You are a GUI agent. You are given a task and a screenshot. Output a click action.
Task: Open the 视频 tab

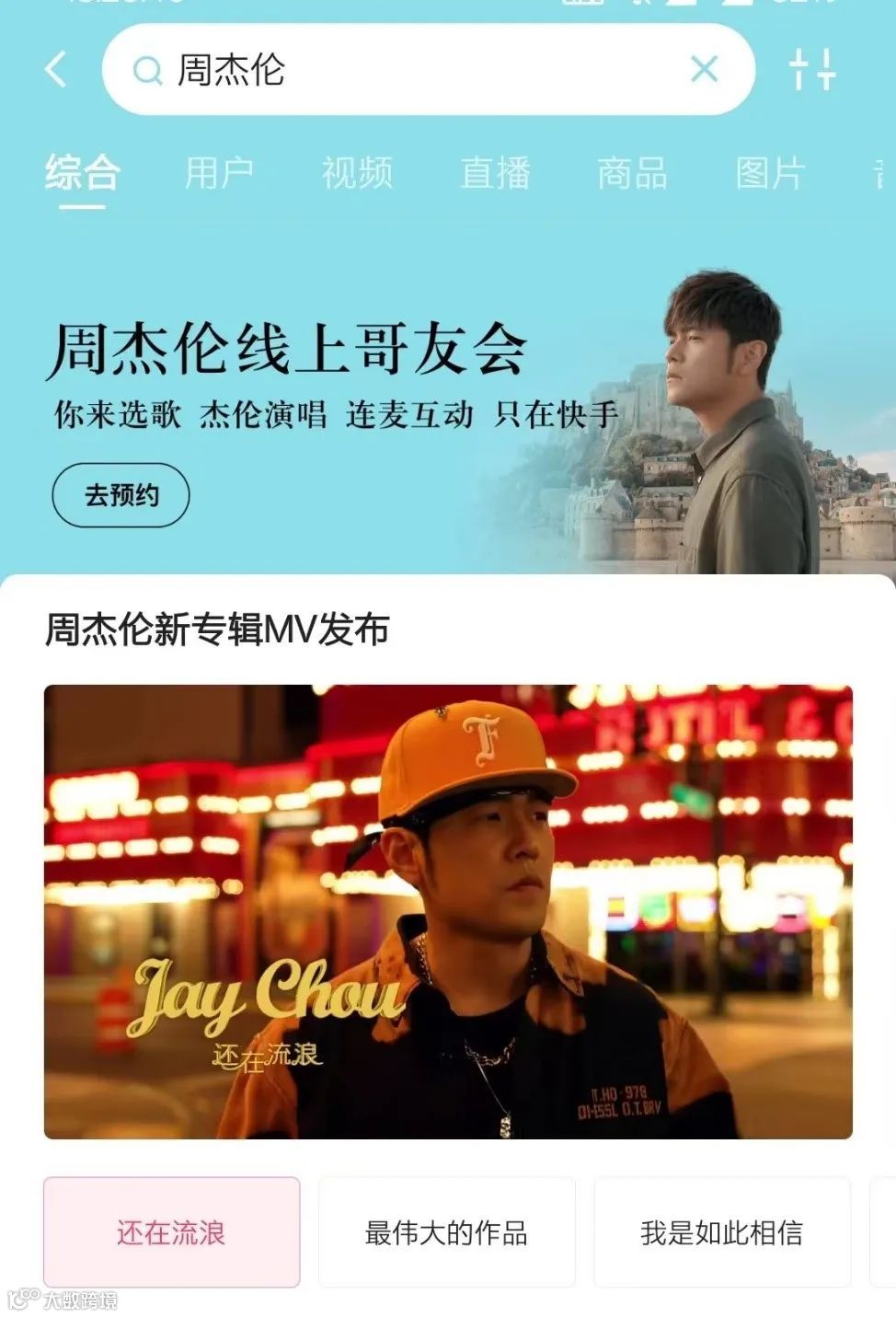pyautogui.click(x=357, y=173)
